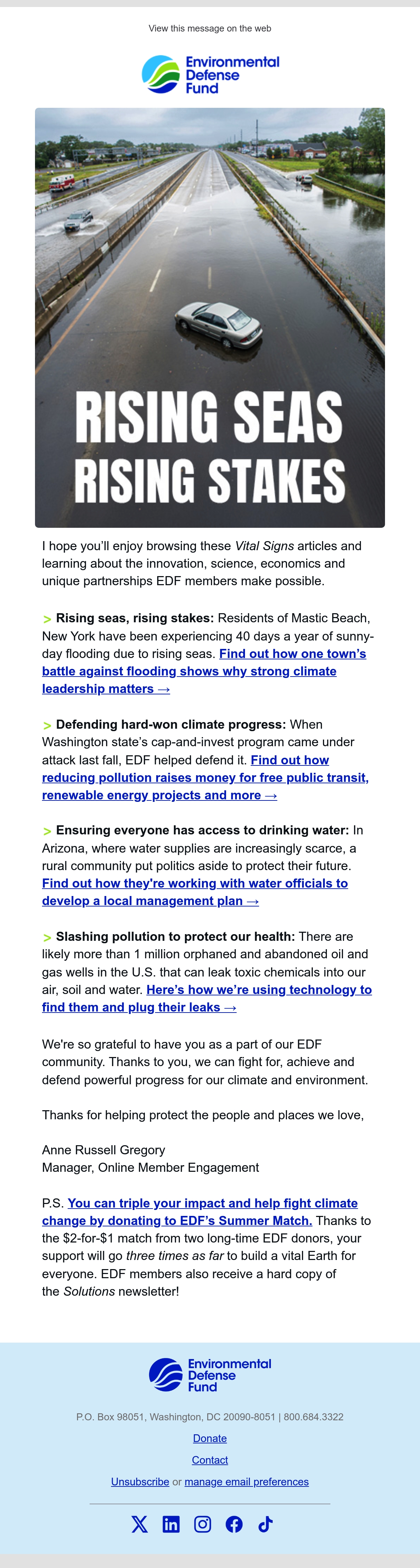Open link about reducing pollution funding public transit
This screenshot has height=1568, width=420.
click(205, 778)
